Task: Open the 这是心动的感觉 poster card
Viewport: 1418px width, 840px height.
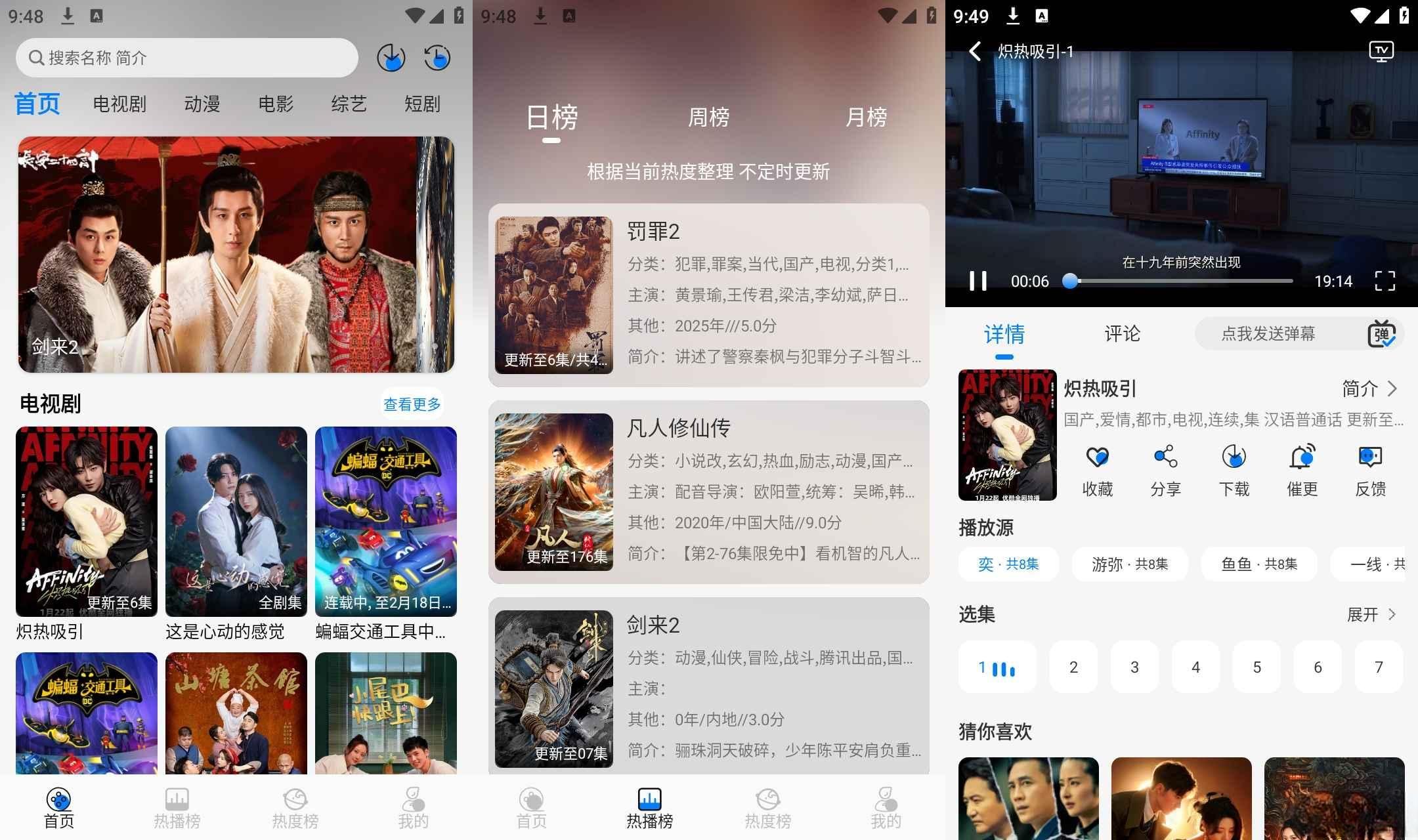Action: (x=236, y=522)
